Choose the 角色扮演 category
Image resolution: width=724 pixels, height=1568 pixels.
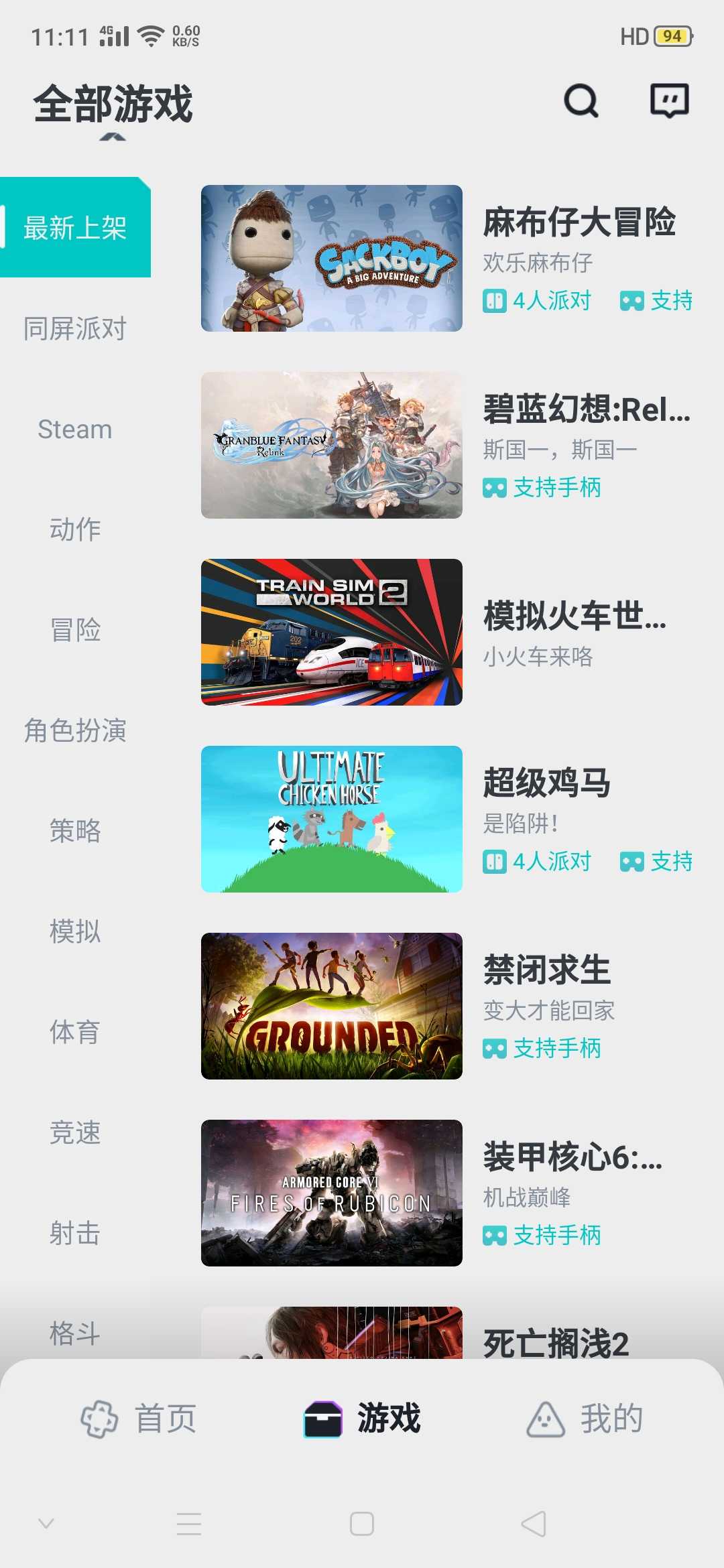75,730
